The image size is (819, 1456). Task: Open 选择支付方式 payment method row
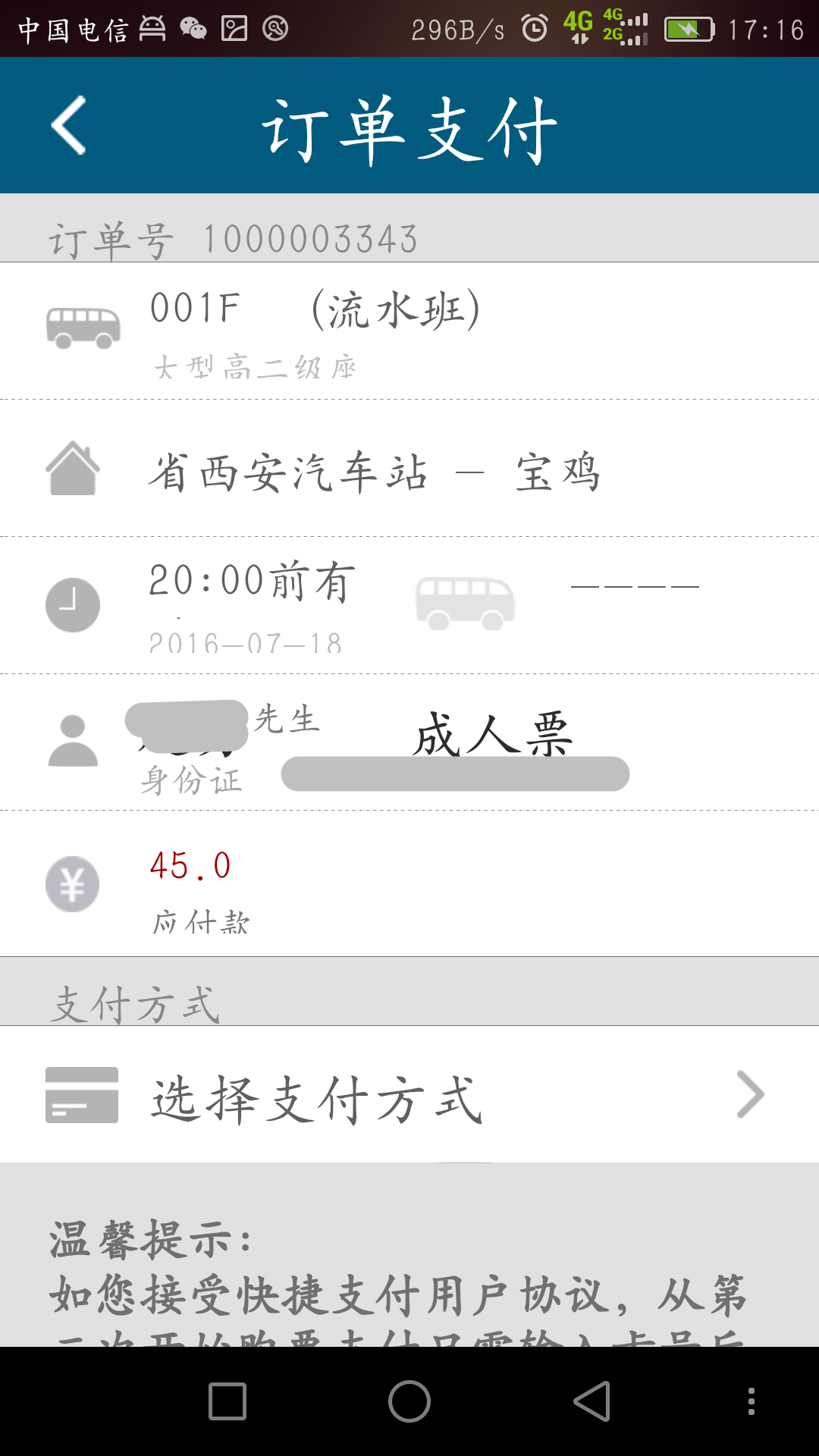pyautogui.click(x=409, y=1095)
